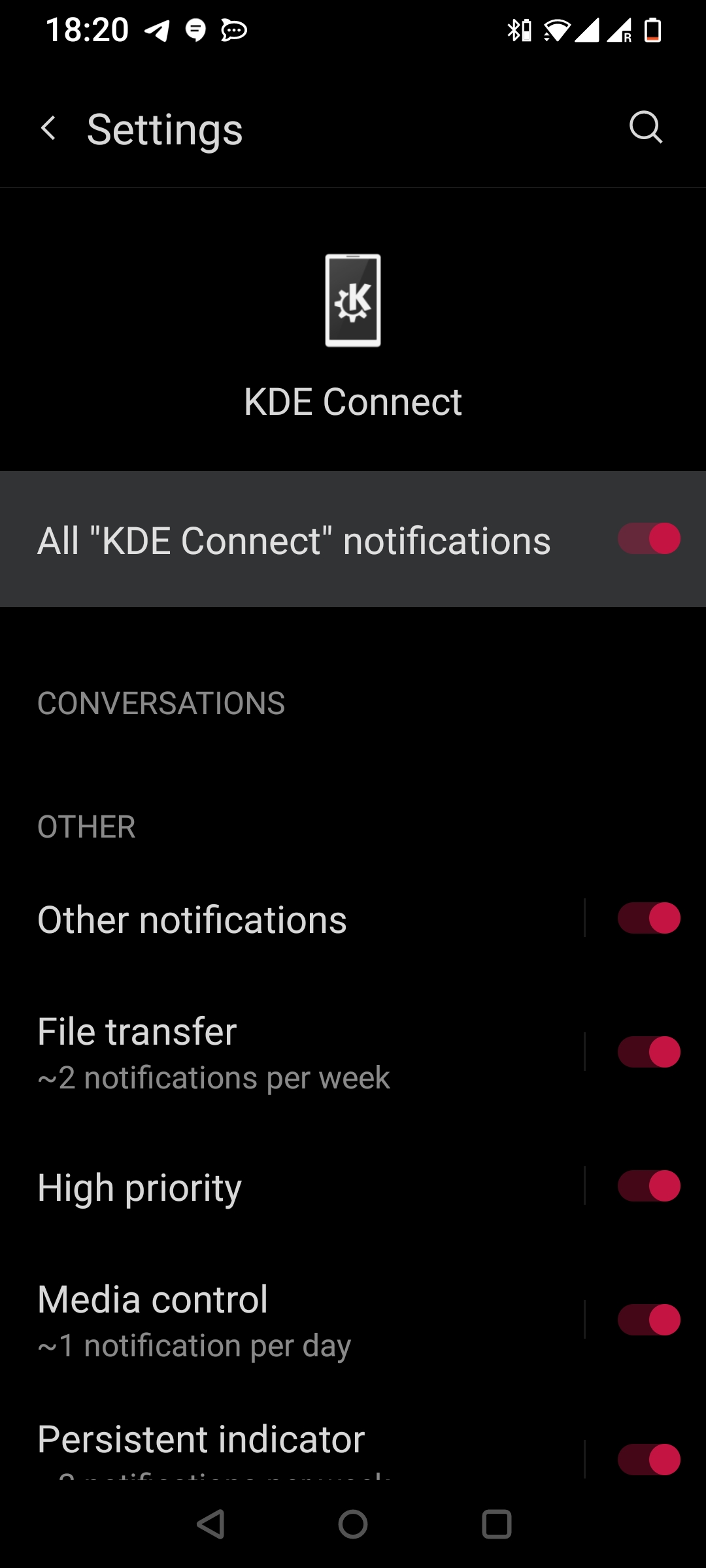Viewport: 706px width, 1568px height.
Task: Toggle off File transfer notifications
Action: click(x=648, y=1052)
